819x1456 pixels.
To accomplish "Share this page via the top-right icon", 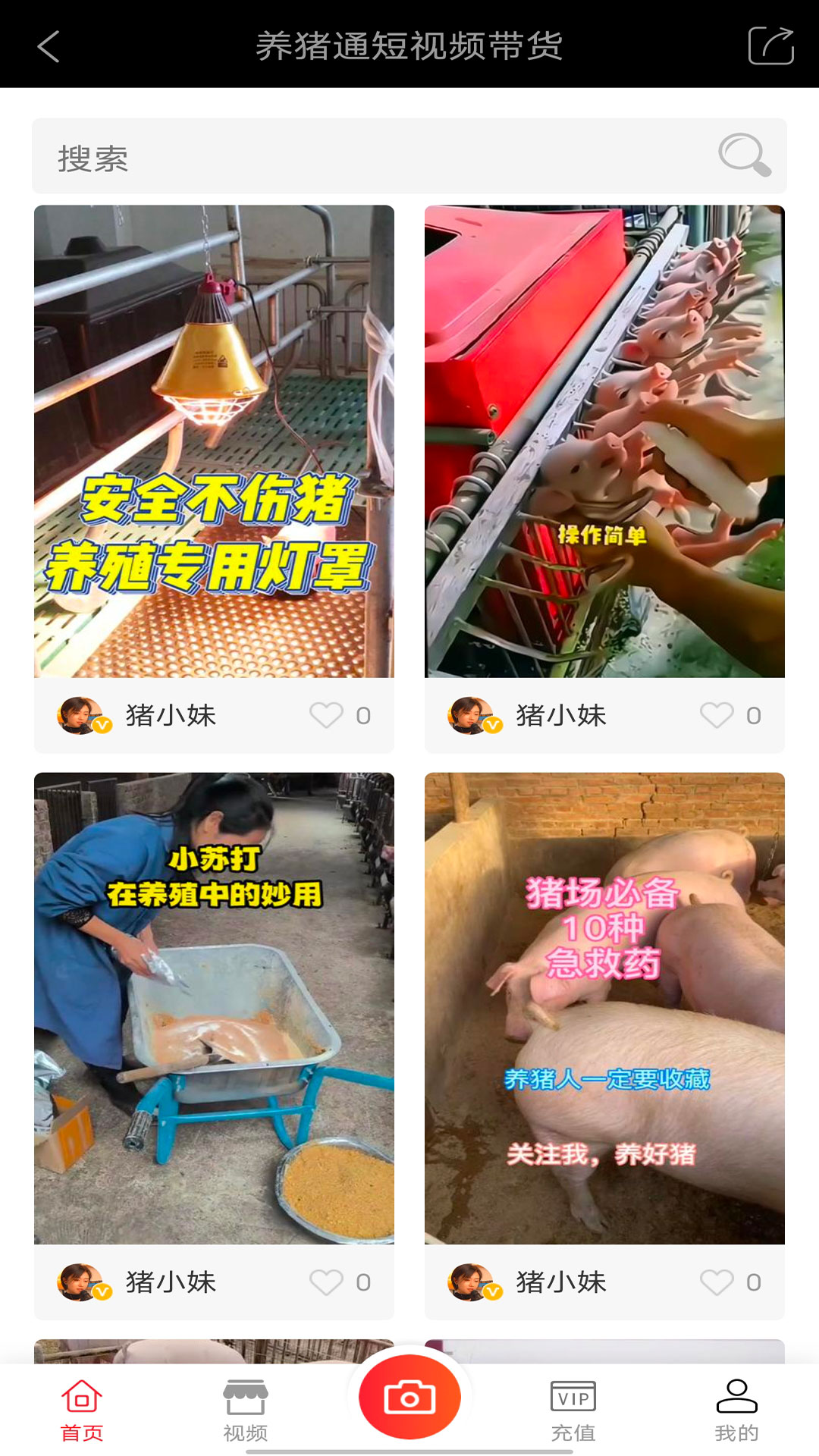I will (x=770, y=45).
